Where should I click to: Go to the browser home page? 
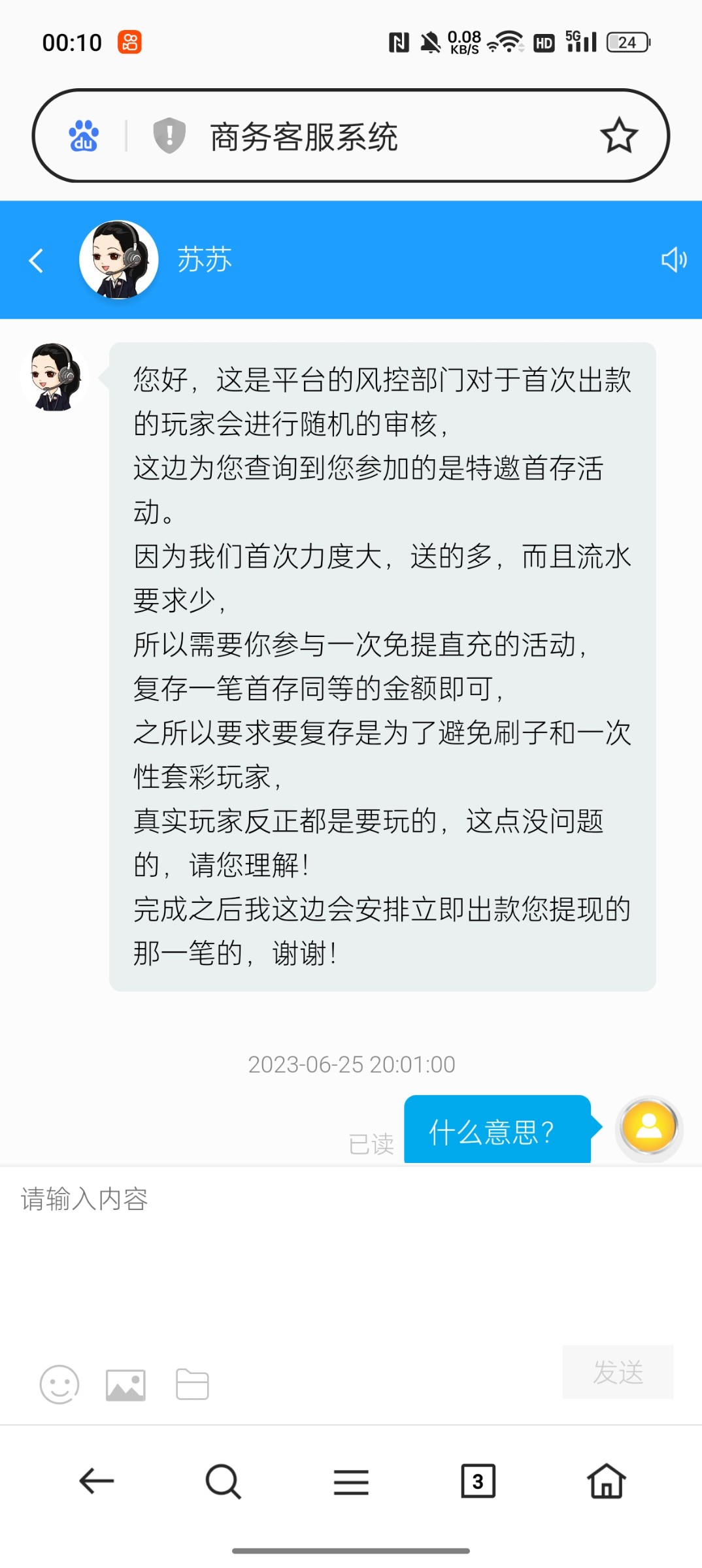(606, 1481)
